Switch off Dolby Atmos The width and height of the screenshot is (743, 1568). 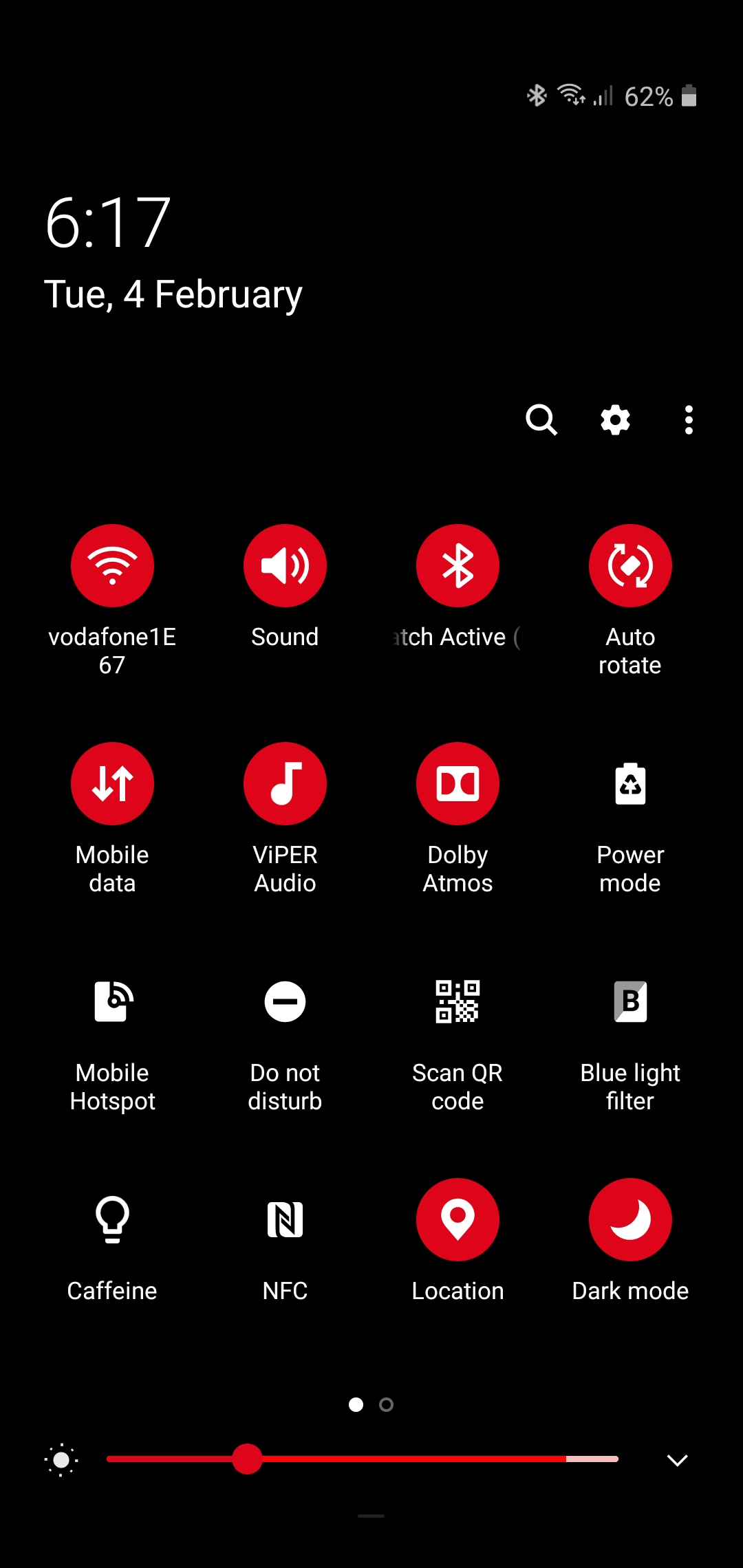click(x=457, y=783)
